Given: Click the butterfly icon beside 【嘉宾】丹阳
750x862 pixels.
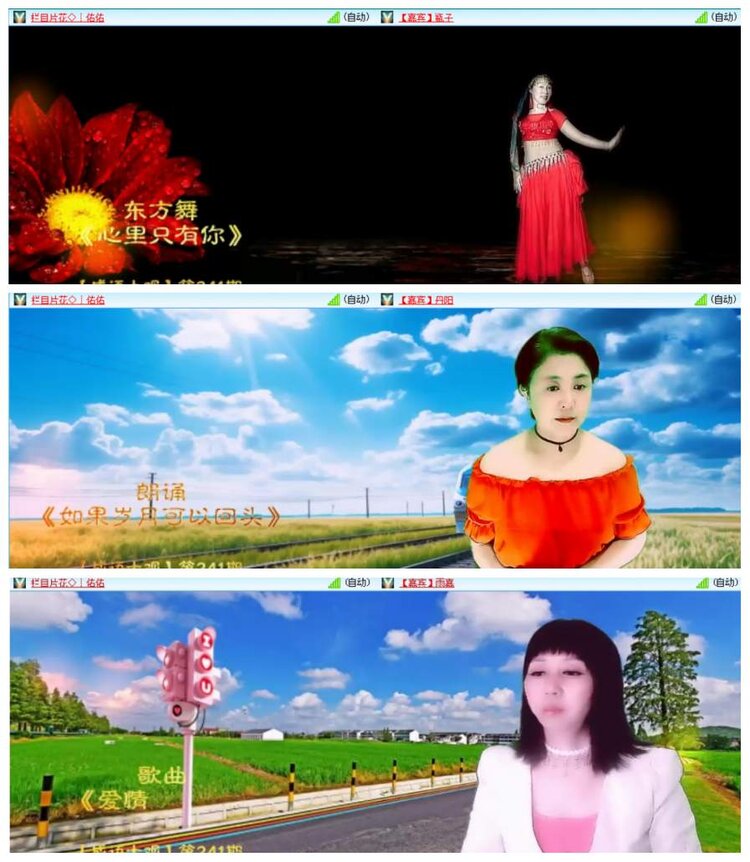Looking at the screenshot, I should click(385, 296).
